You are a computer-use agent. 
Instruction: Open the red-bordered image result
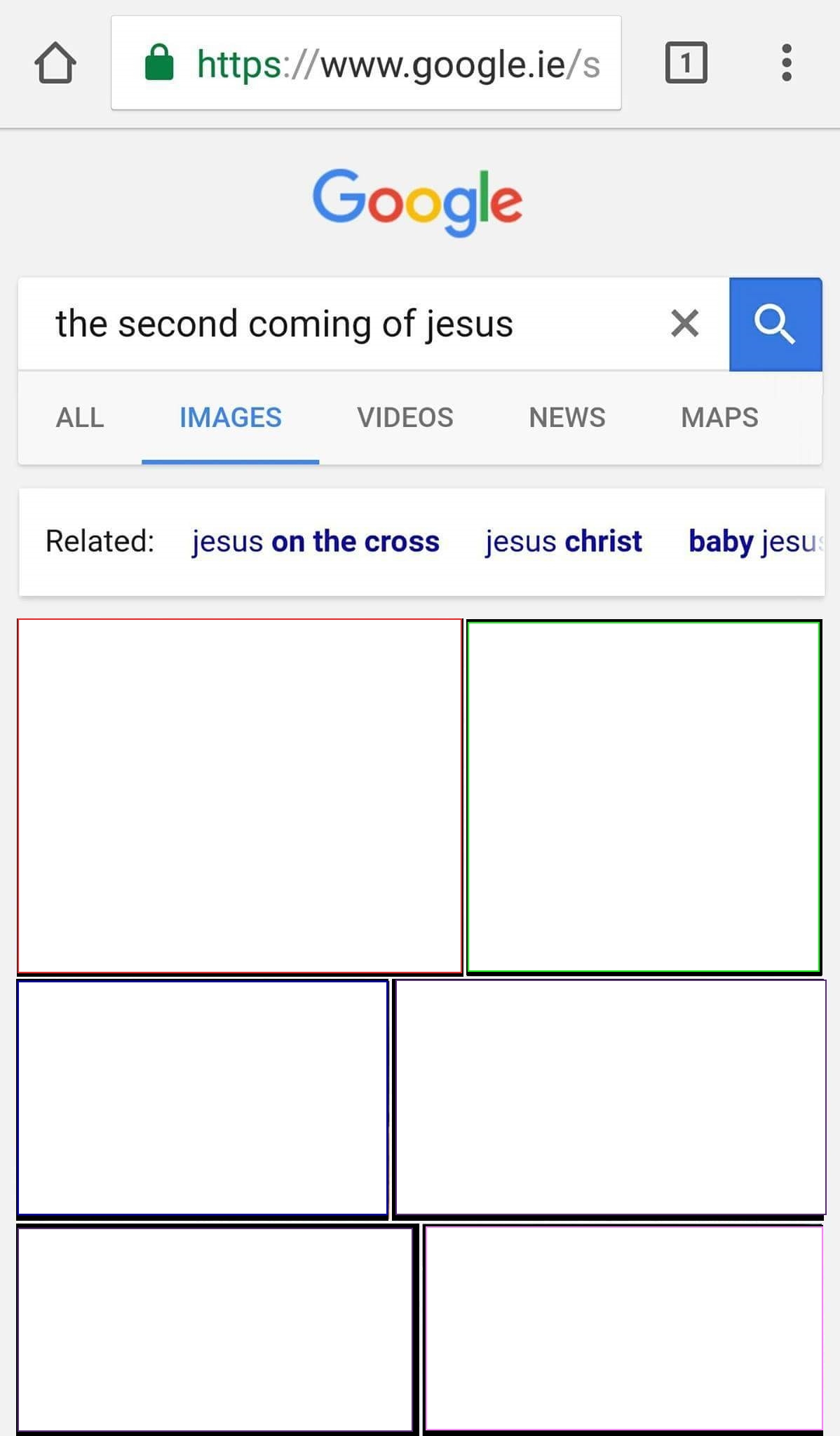pos(240,797)
